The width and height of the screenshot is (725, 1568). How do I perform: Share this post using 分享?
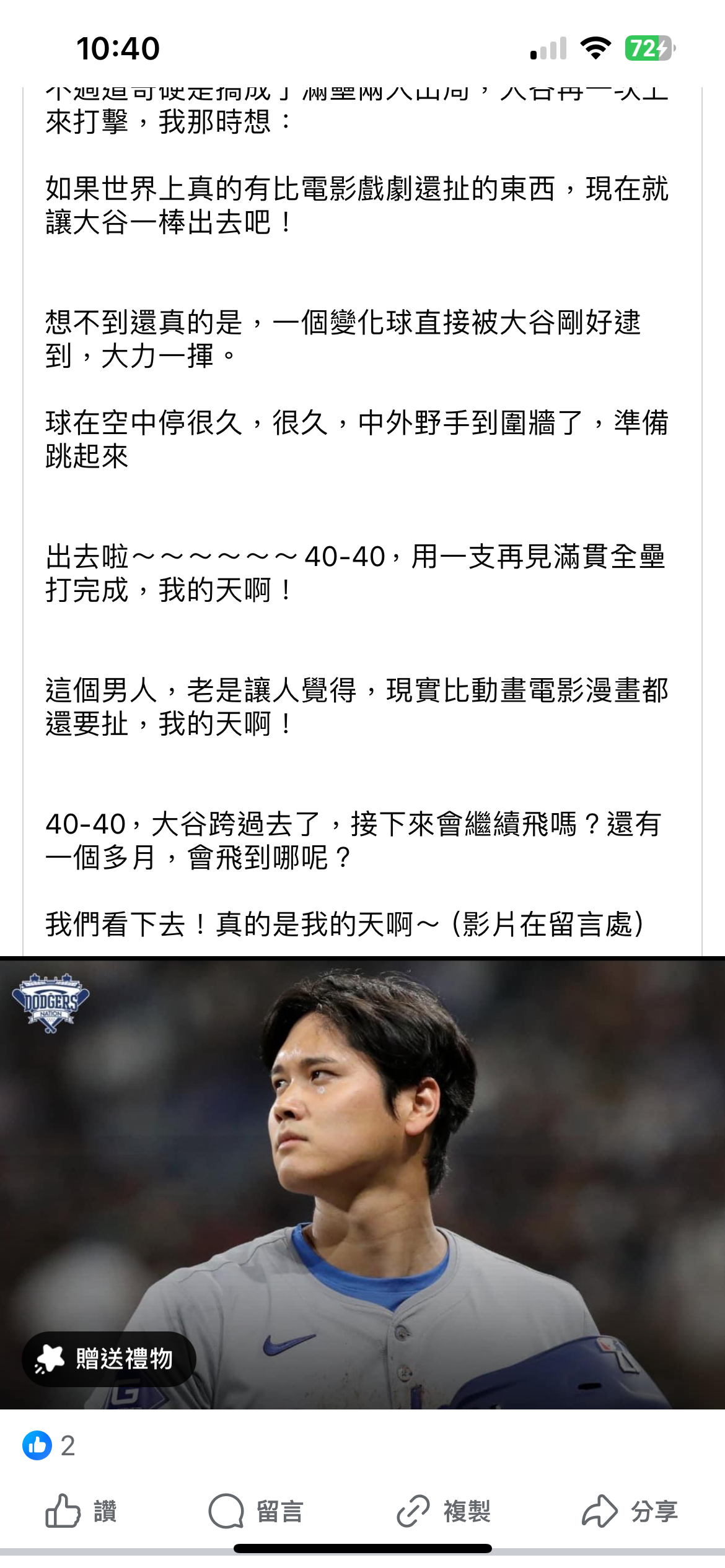630,1512
